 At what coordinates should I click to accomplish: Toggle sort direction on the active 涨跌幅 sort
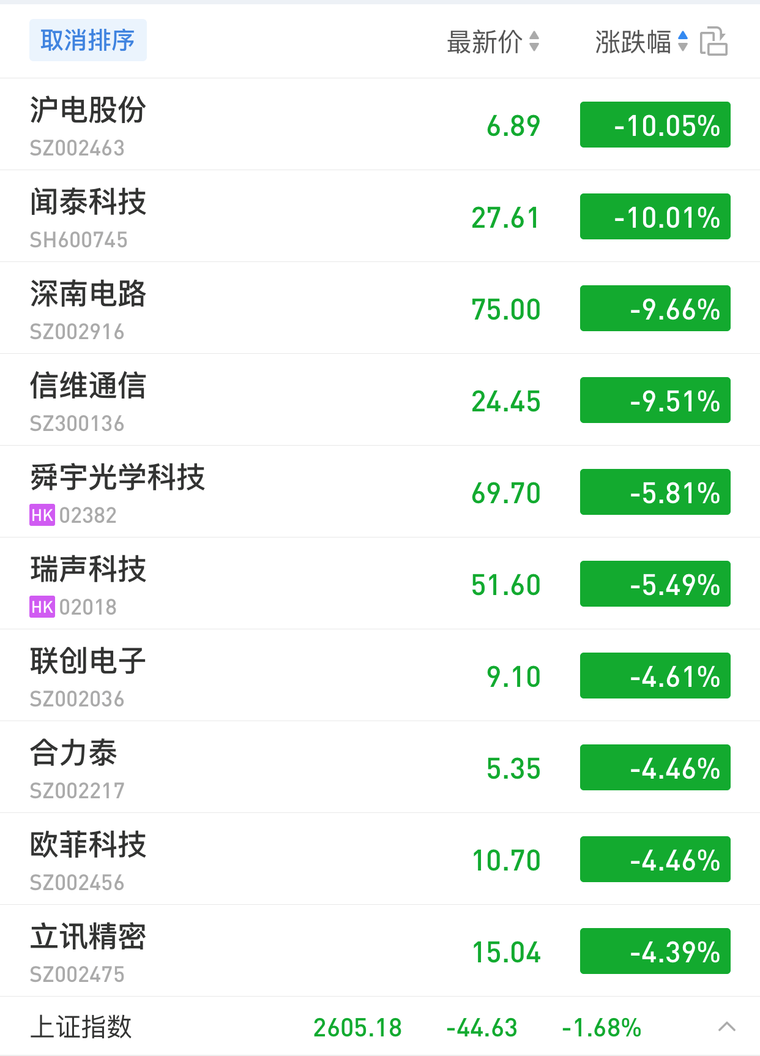[x=681, y=41]
